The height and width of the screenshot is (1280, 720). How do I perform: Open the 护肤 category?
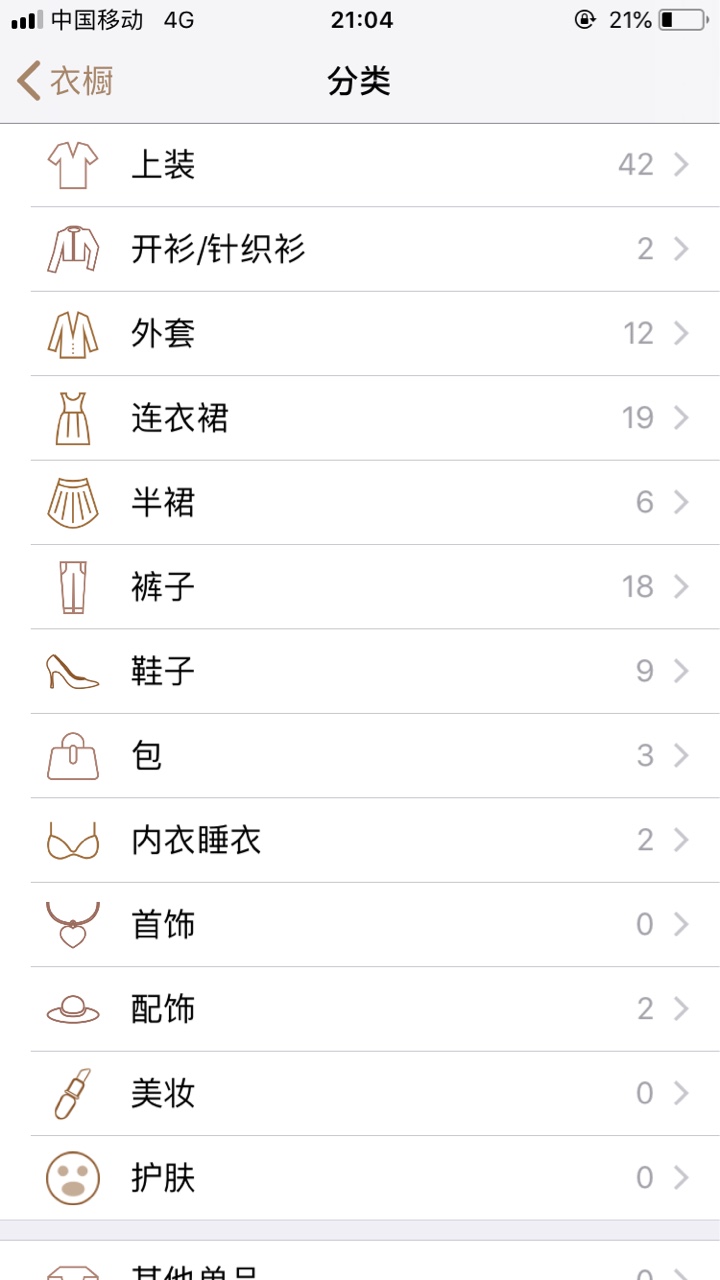[x=360, y=1178]
